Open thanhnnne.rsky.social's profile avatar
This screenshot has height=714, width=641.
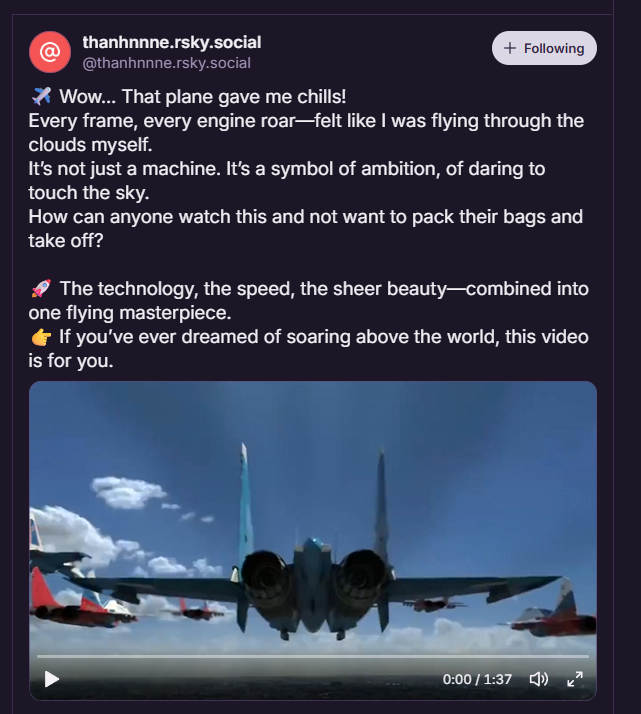[50, 52]
